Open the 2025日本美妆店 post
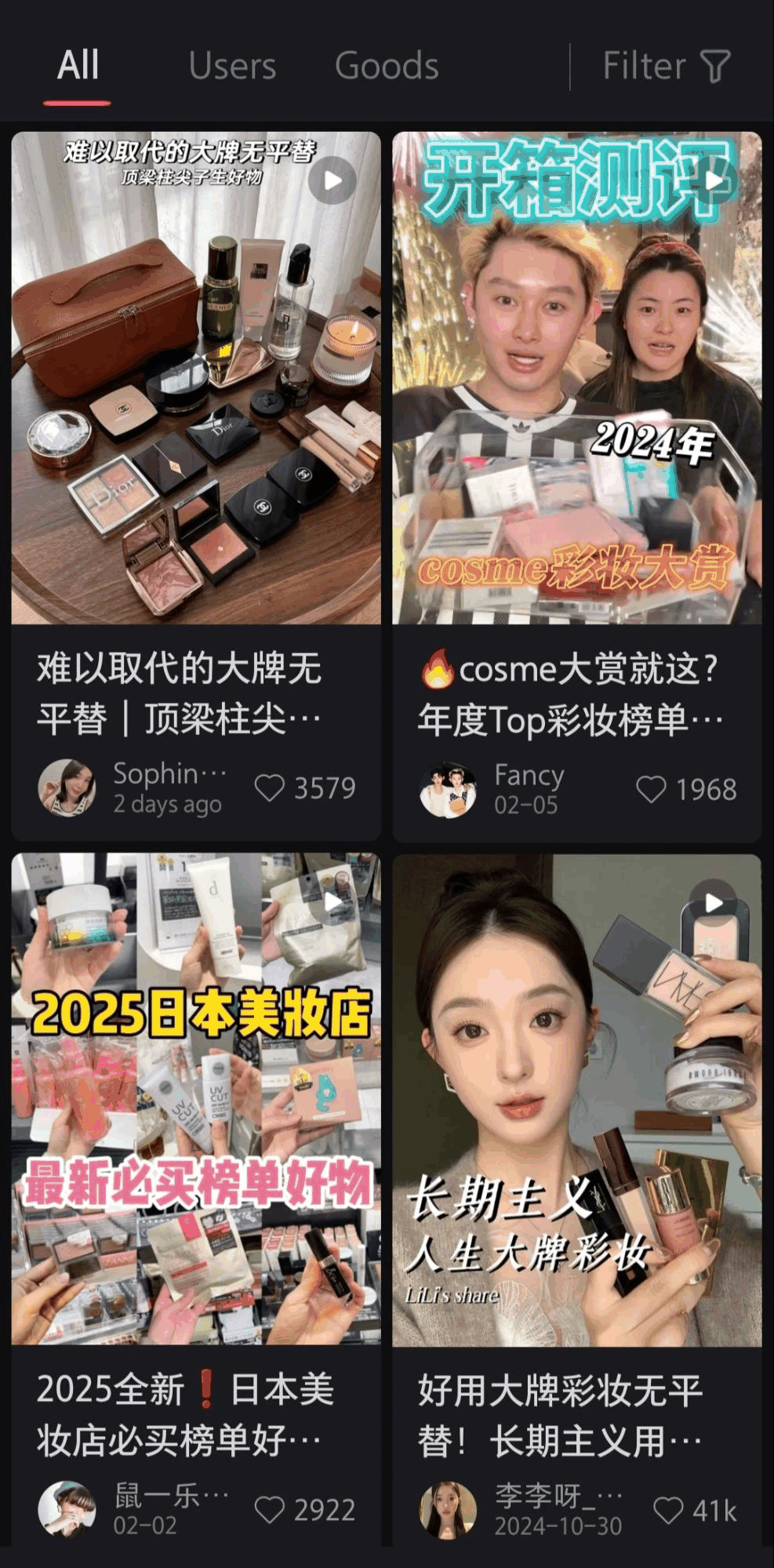This screenshot has width=774, height=1568. (x=196, y=1098)
